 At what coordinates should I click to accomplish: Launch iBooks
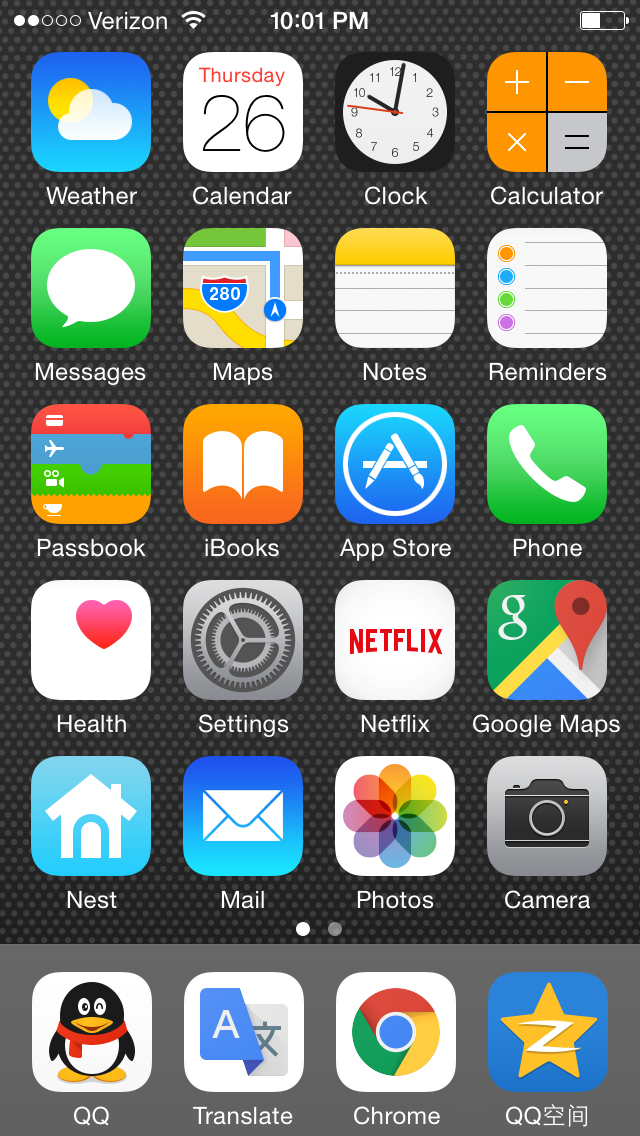click(x=243, y=464)
